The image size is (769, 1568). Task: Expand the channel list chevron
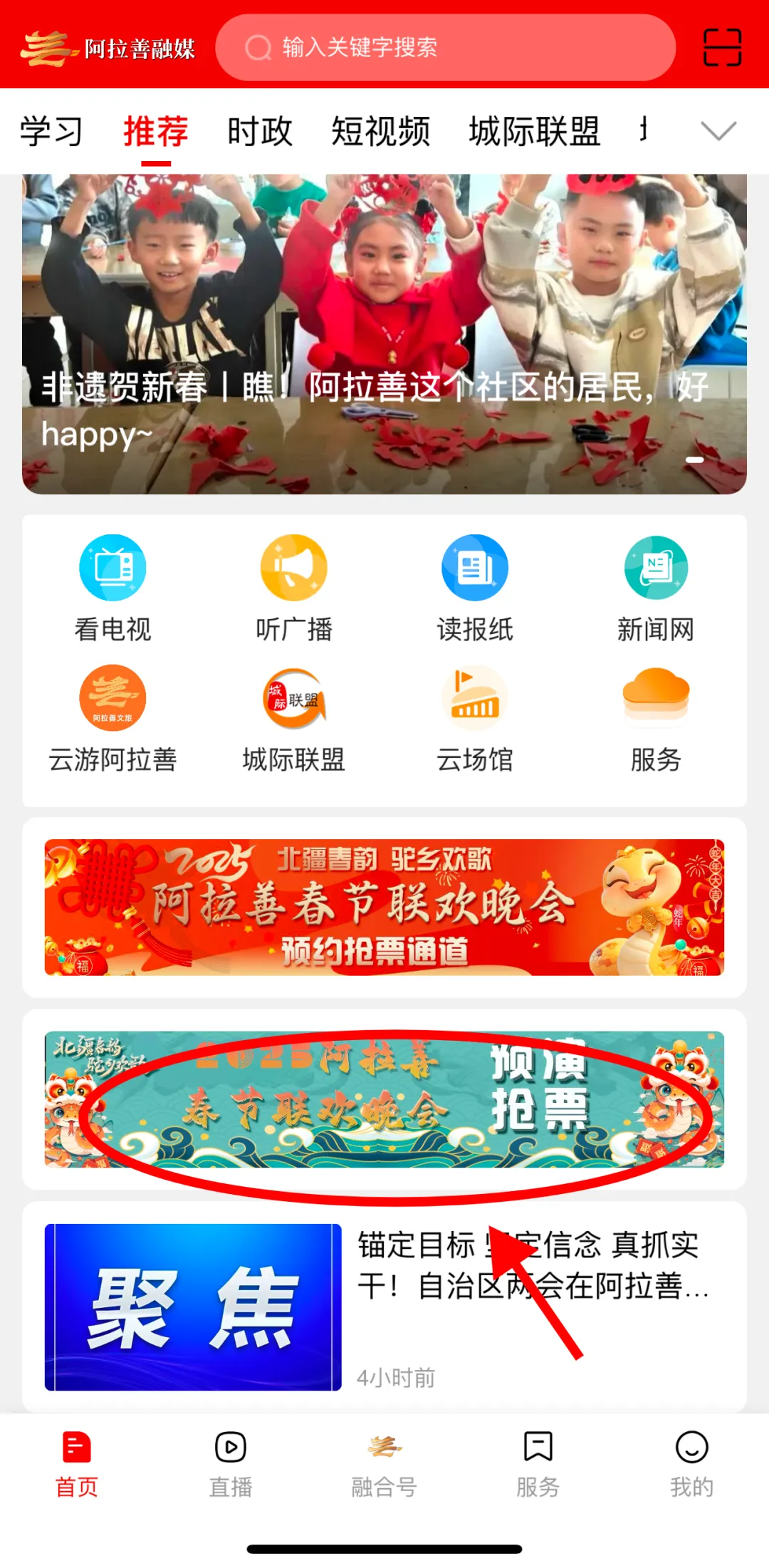click(x=718, y=131)
